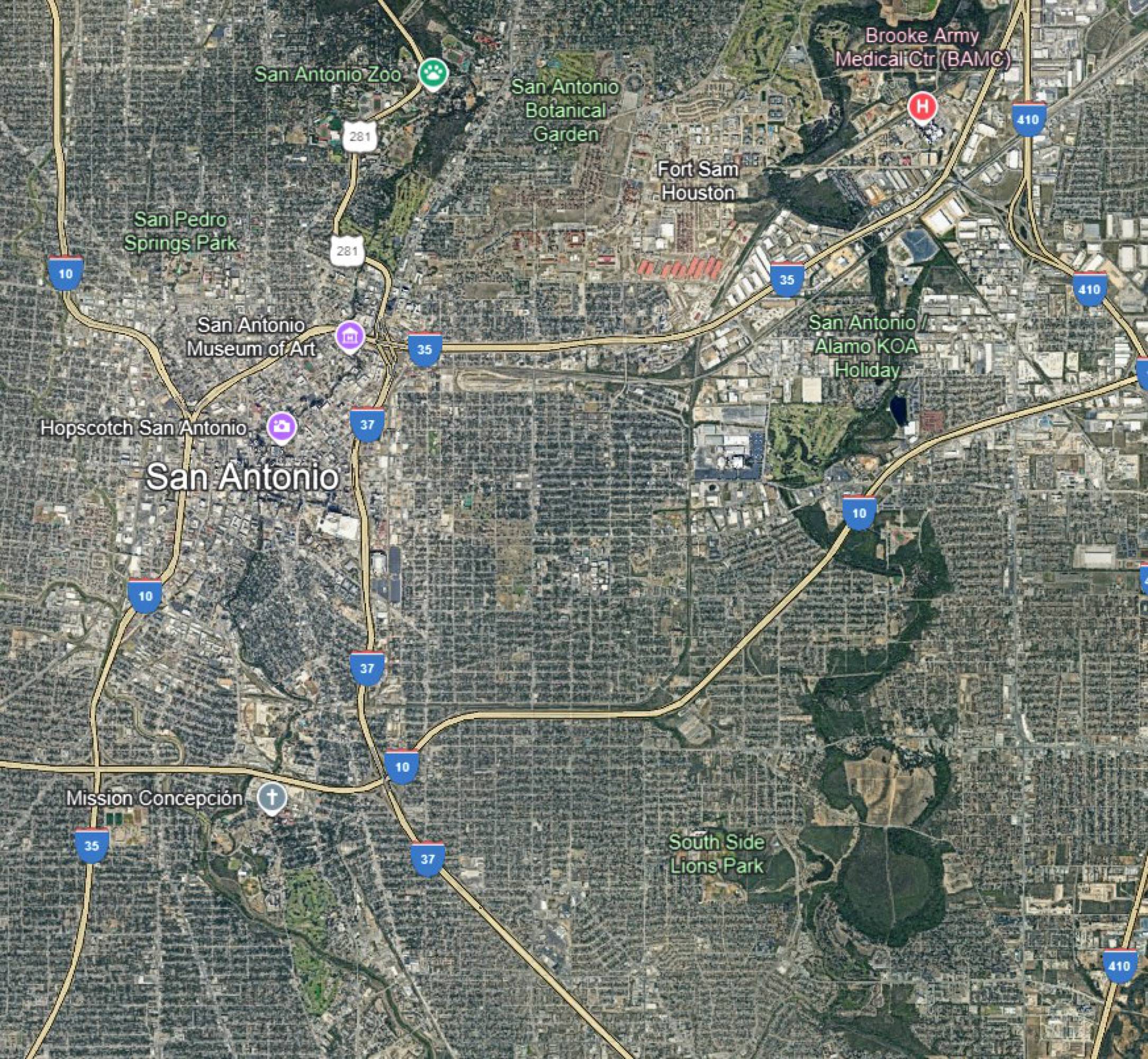Tap the San Antonio Museum of Art pin
The image size is (1148, 1059).
click(x=350, y=336)
